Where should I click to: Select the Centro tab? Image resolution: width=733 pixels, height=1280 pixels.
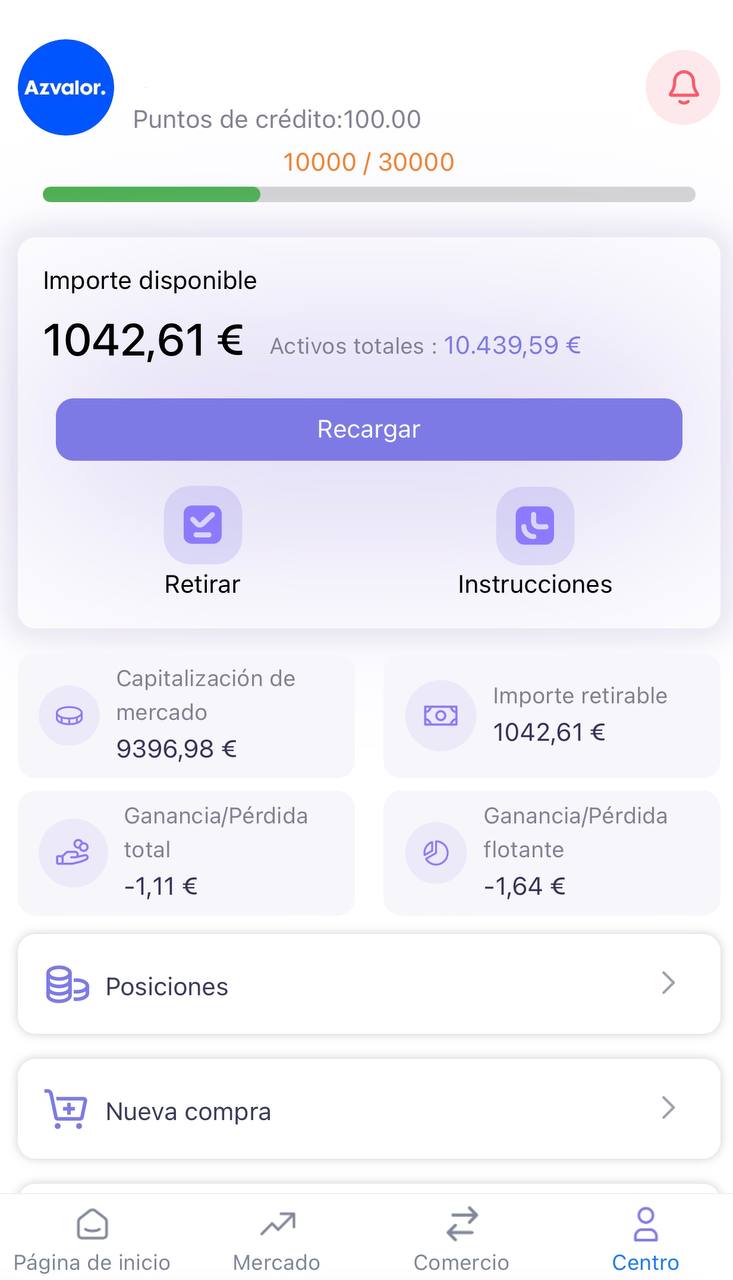point(645,1238)
